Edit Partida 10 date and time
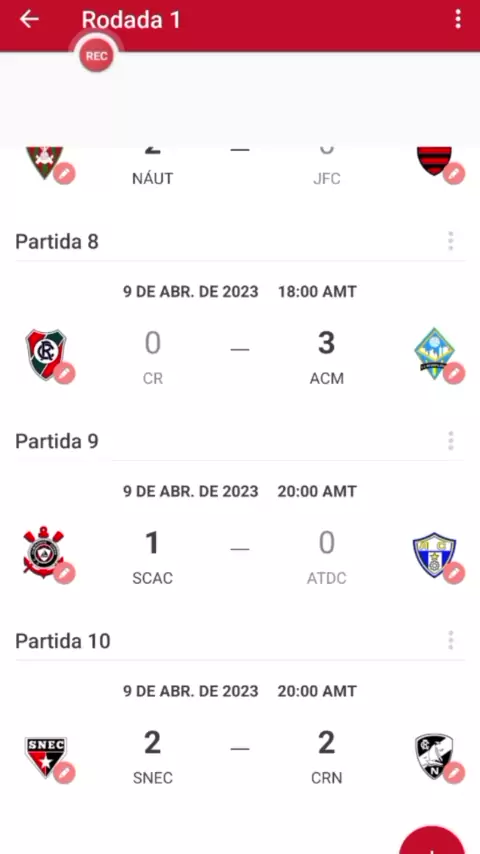 point(240,691)
